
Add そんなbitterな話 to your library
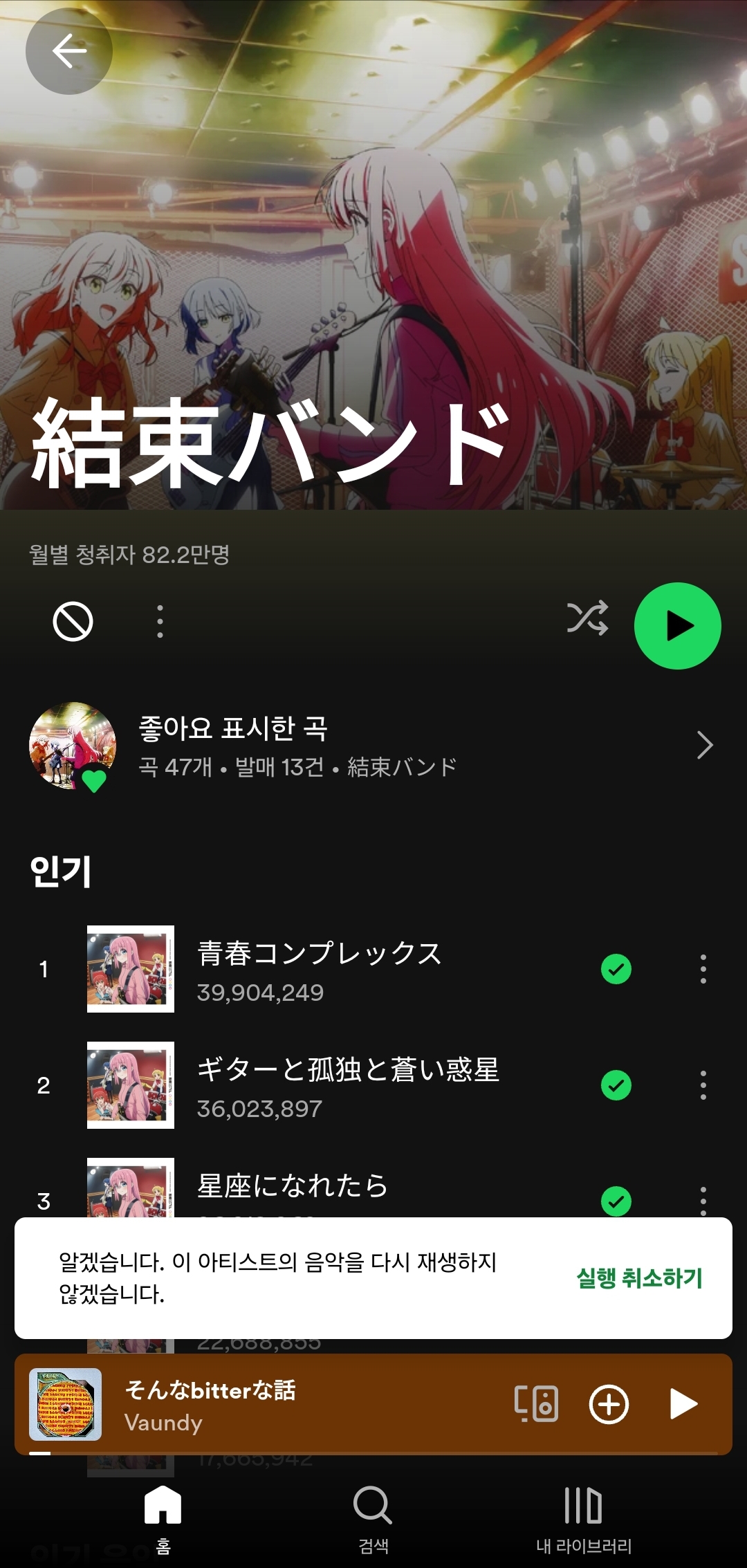pyautogui.click(x=609, y=1404)
